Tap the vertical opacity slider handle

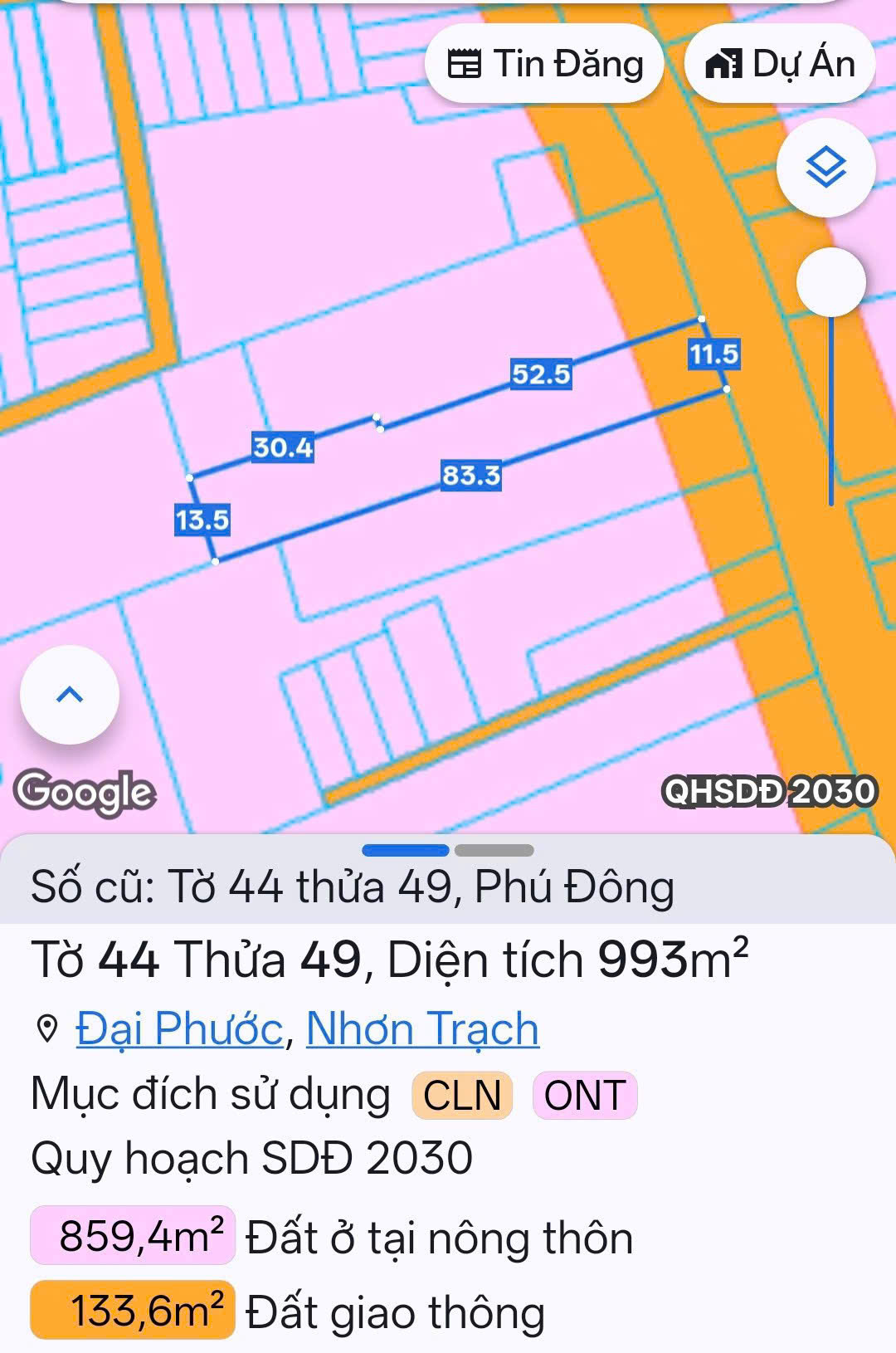tap(830, 282)
